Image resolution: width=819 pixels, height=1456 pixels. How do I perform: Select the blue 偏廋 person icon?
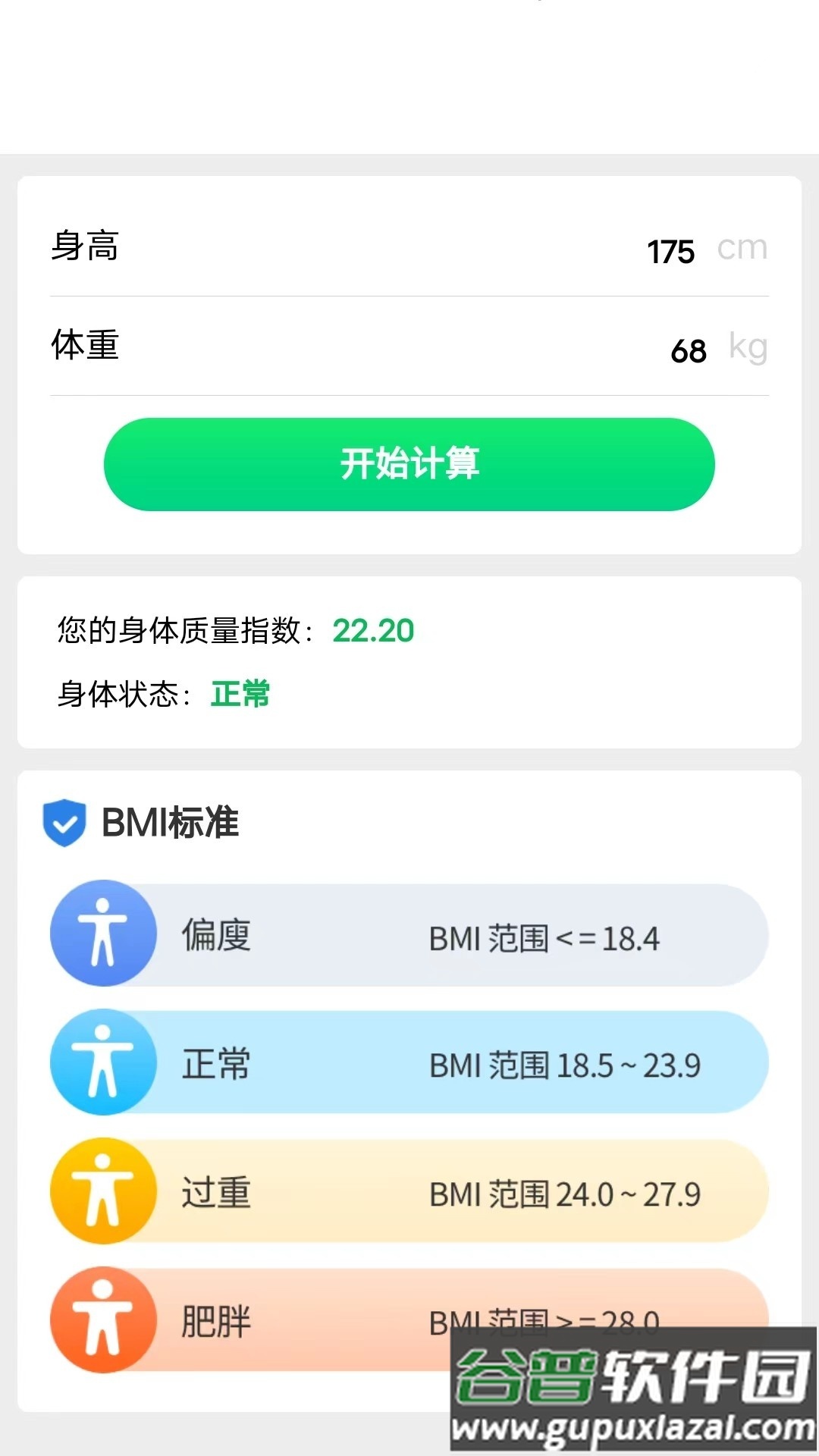coord(104,934)
